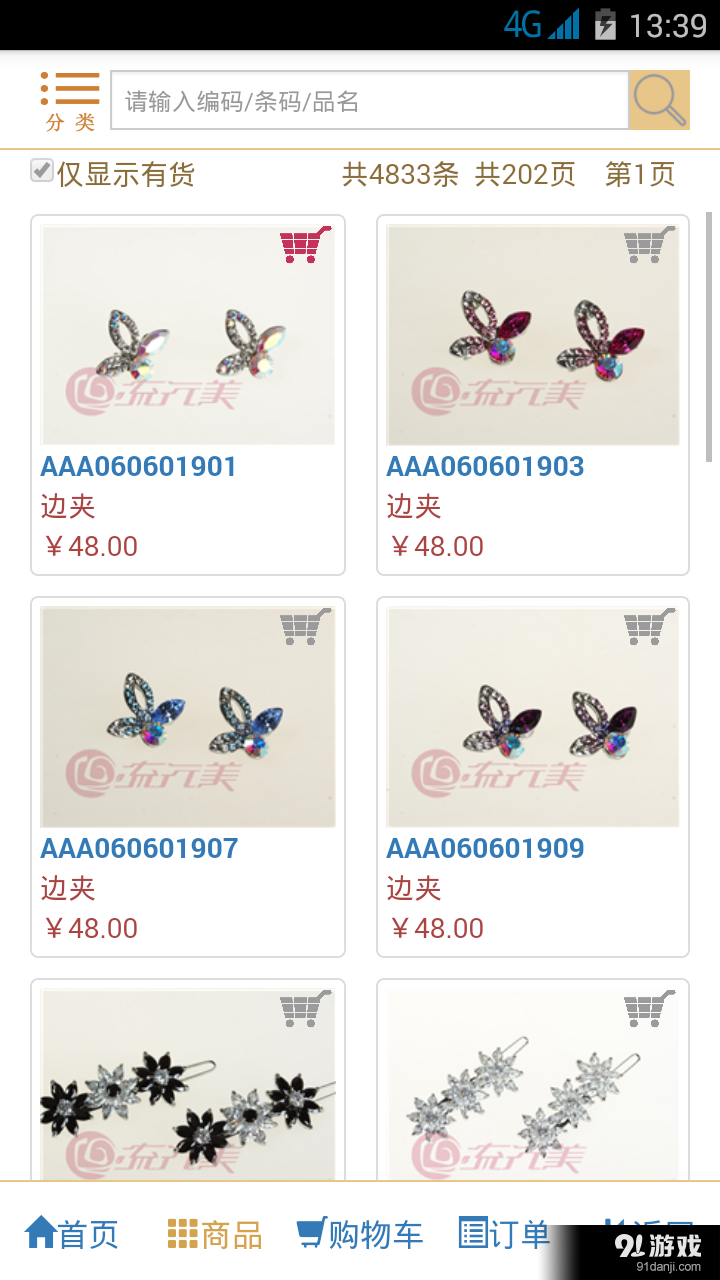Click the red cart icon on item AAA060601901

point(303,246)
